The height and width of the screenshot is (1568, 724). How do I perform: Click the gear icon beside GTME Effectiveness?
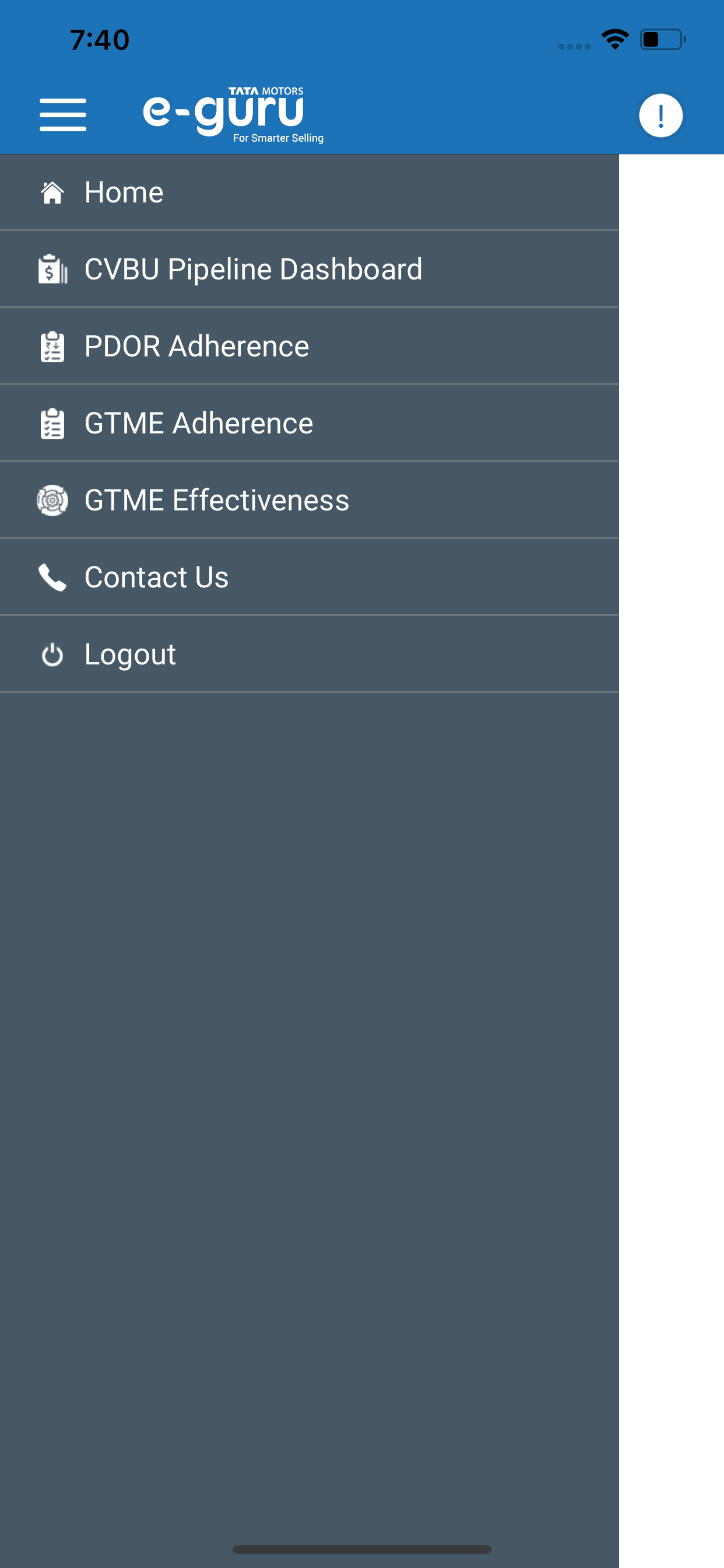pyautogui.click(x=52, y=500)
